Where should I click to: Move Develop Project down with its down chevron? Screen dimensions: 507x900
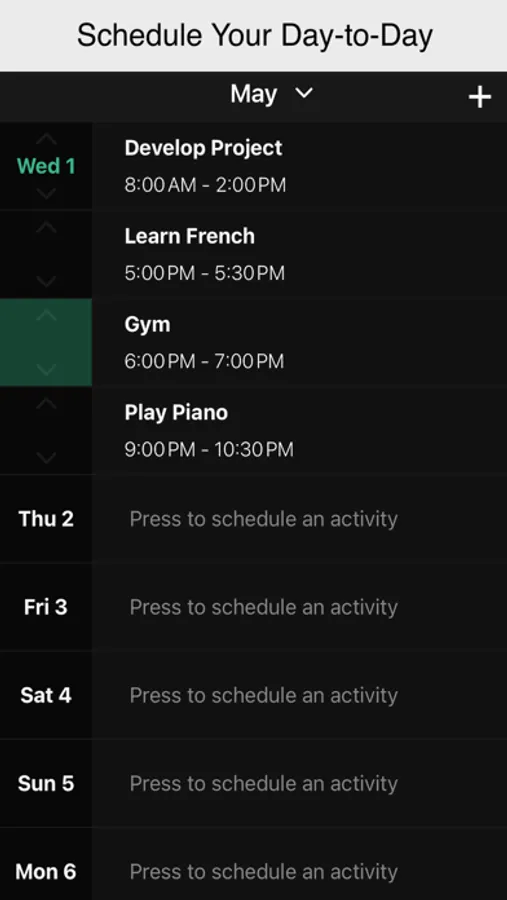47,194
